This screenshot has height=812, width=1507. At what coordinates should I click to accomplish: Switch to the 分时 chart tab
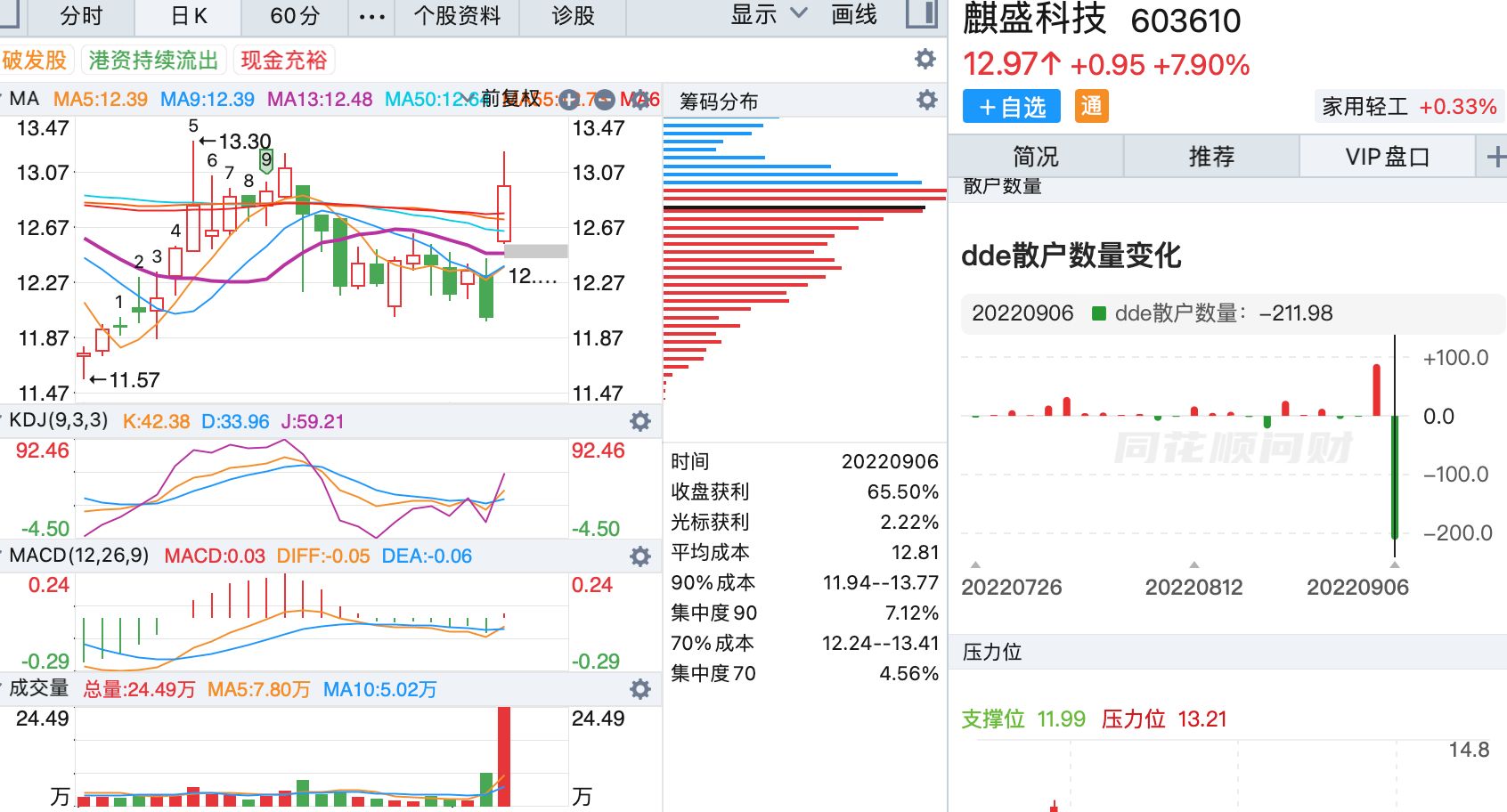tap(81, 16)
